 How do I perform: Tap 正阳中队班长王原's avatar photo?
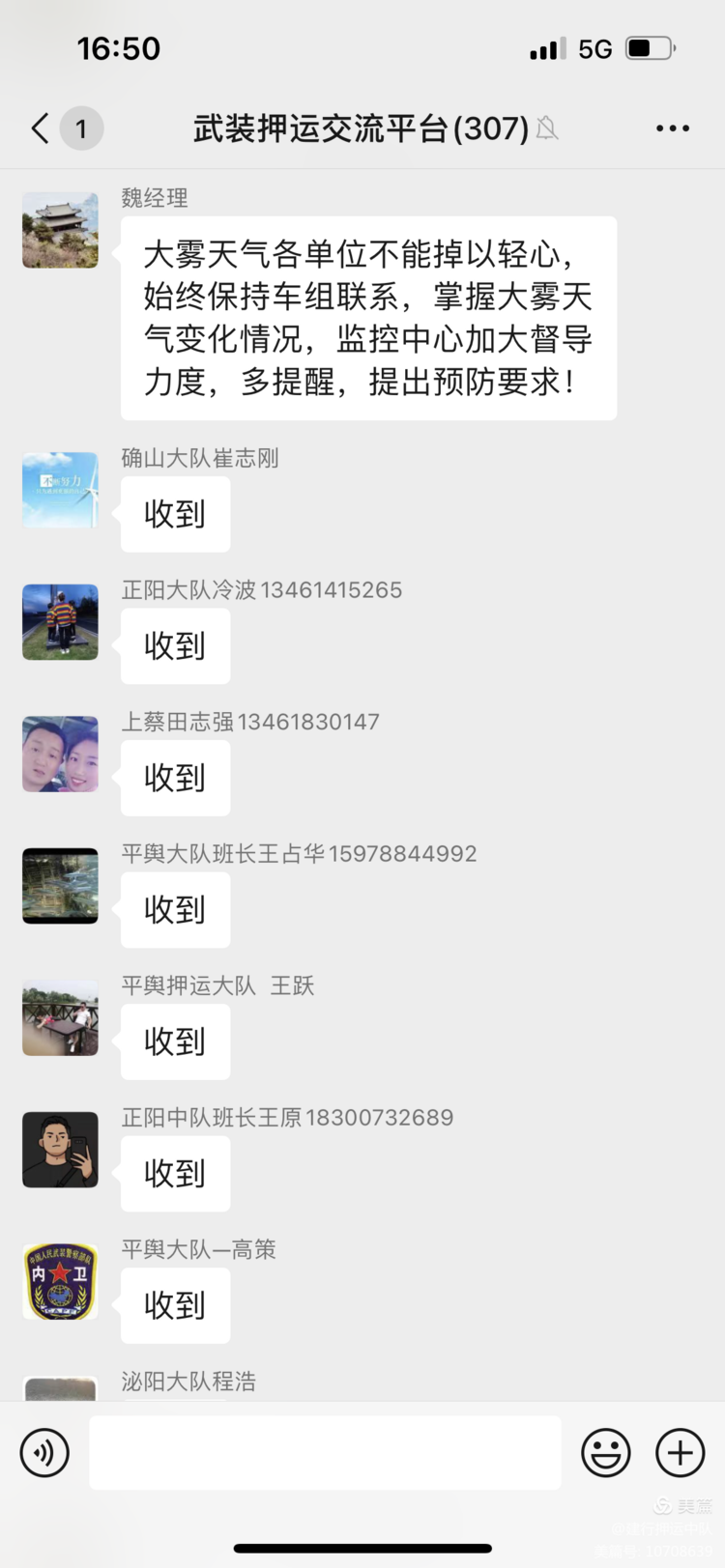[x=60, y=1150]
